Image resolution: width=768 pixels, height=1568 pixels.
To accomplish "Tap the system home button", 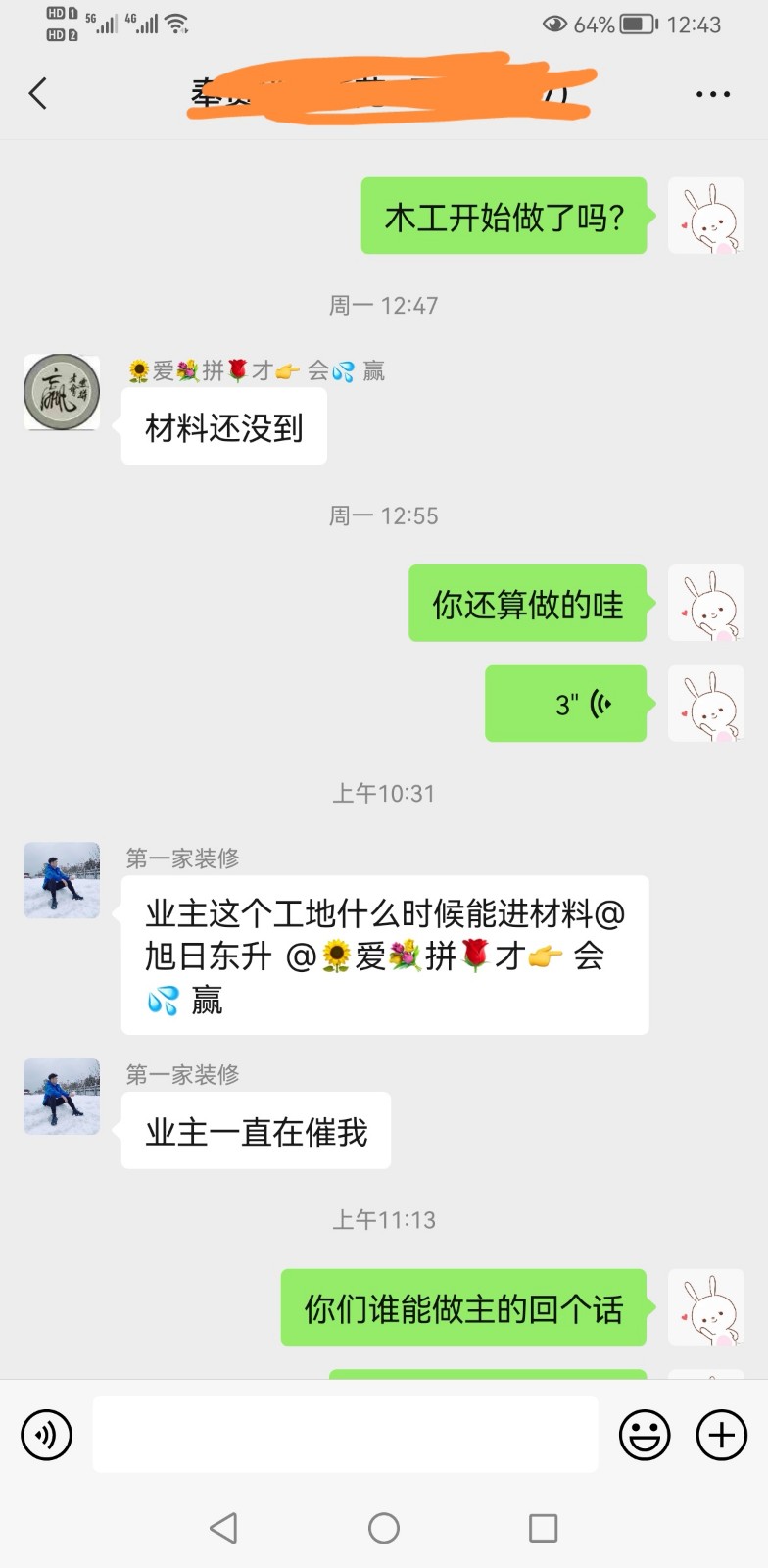I will [x=384, y=1528].
